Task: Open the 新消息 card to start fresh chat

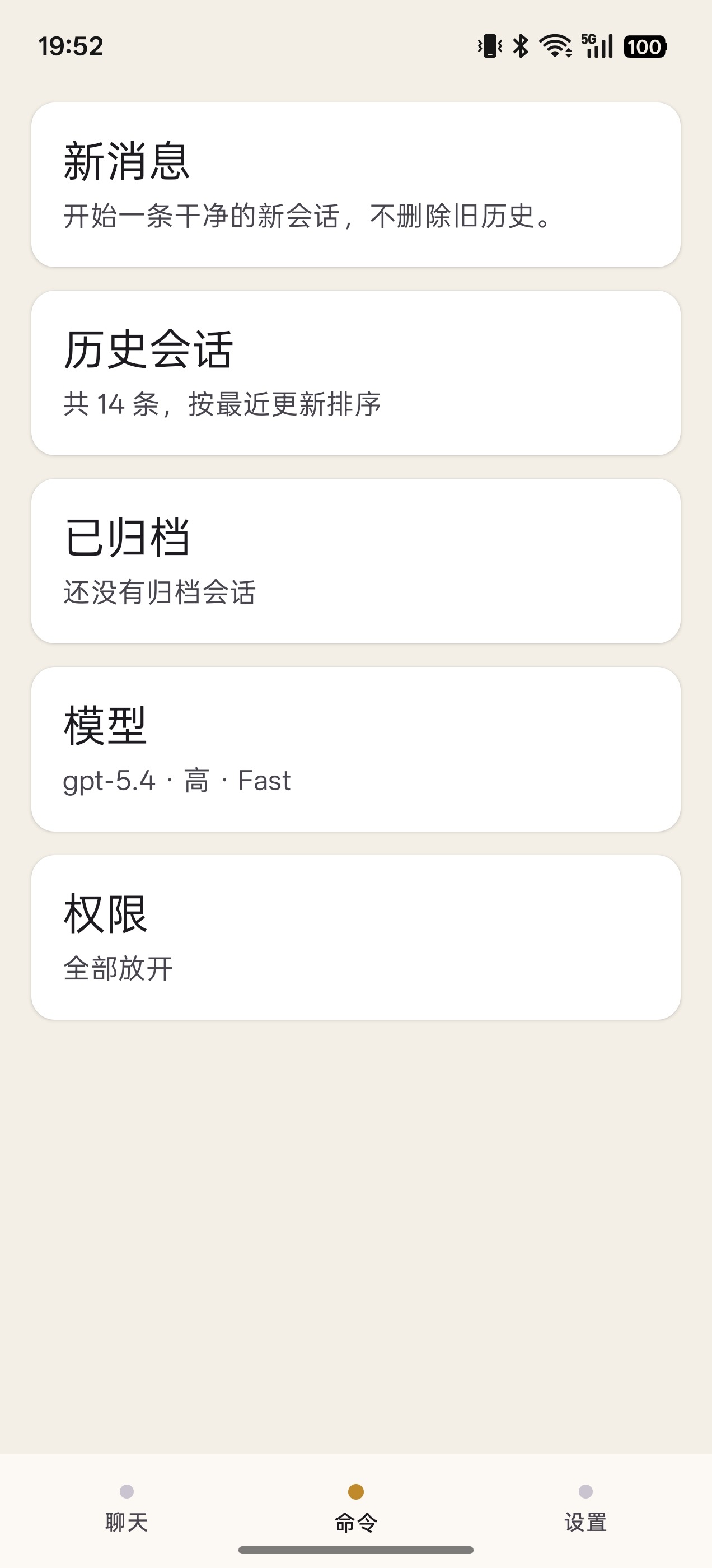Action: point(356,186)
